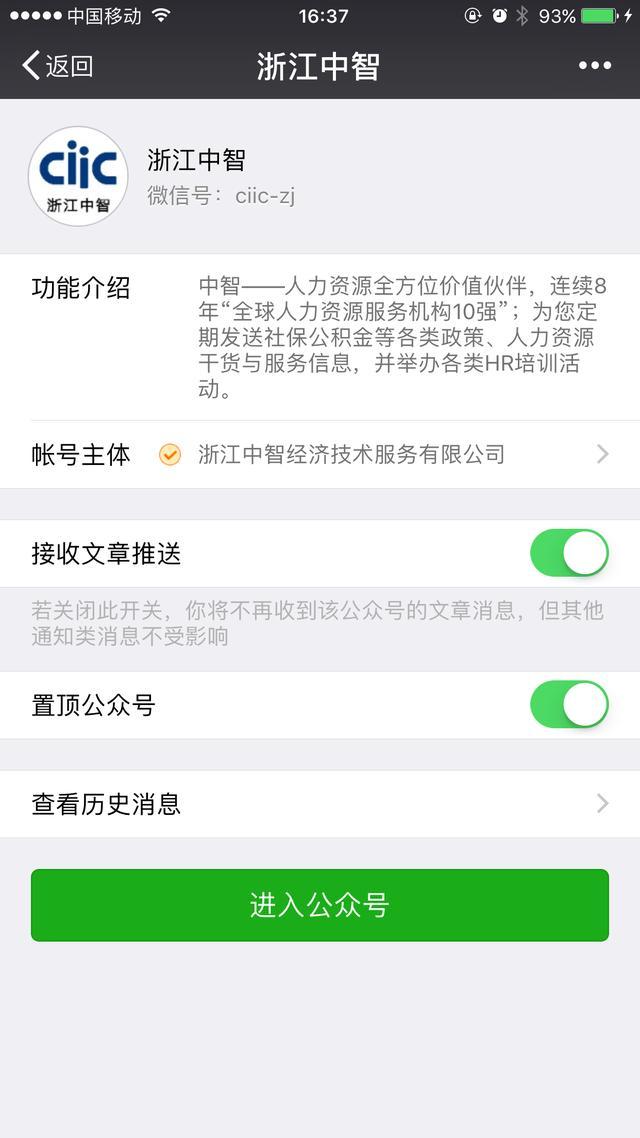This screenshot has height=1138, width=640.
Task: Tap the green 进入公众号 button
Action: tap(320, 905)
